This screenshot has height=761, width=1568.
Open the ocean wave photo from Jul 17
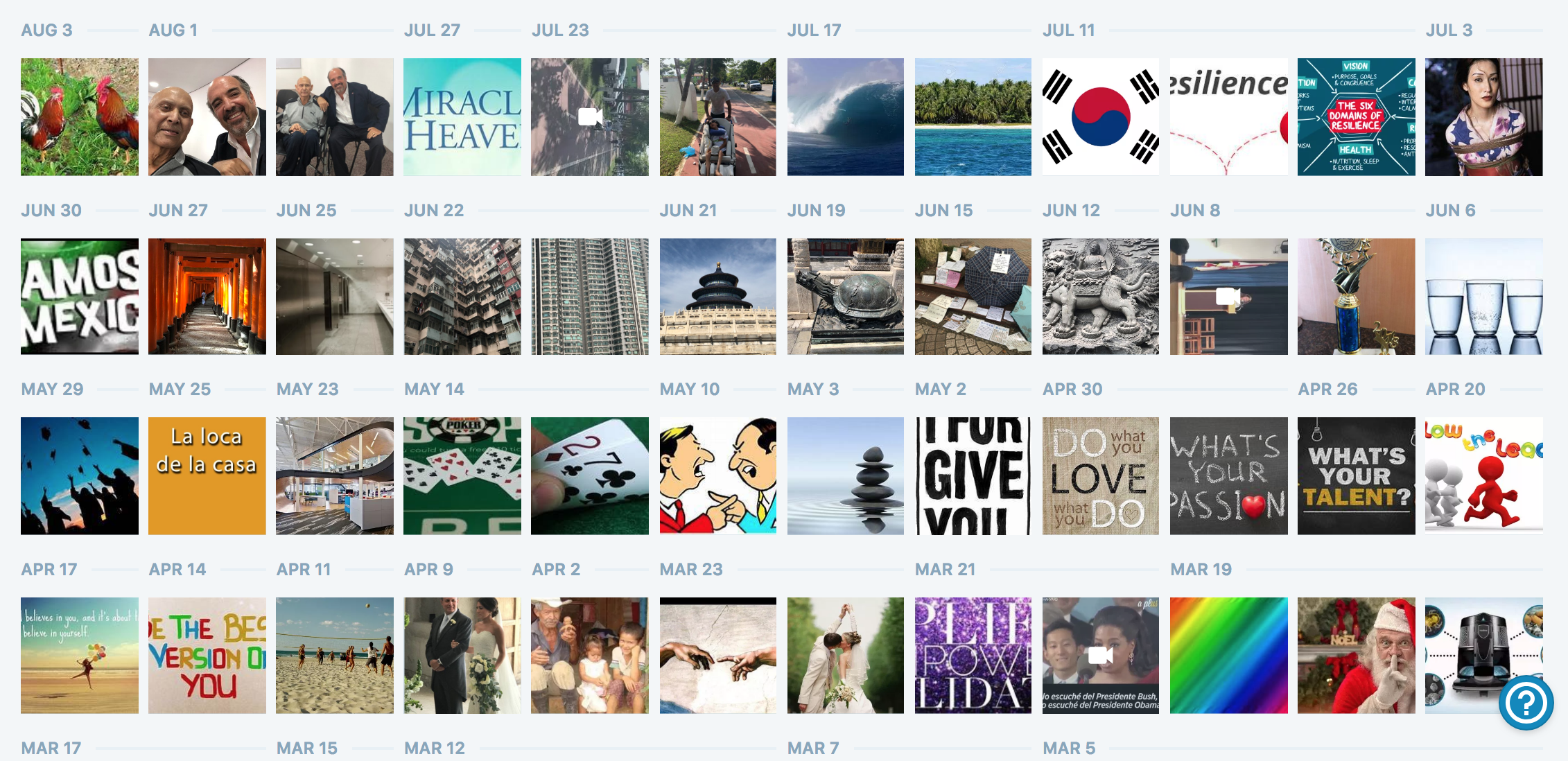(x=846, y=116)
